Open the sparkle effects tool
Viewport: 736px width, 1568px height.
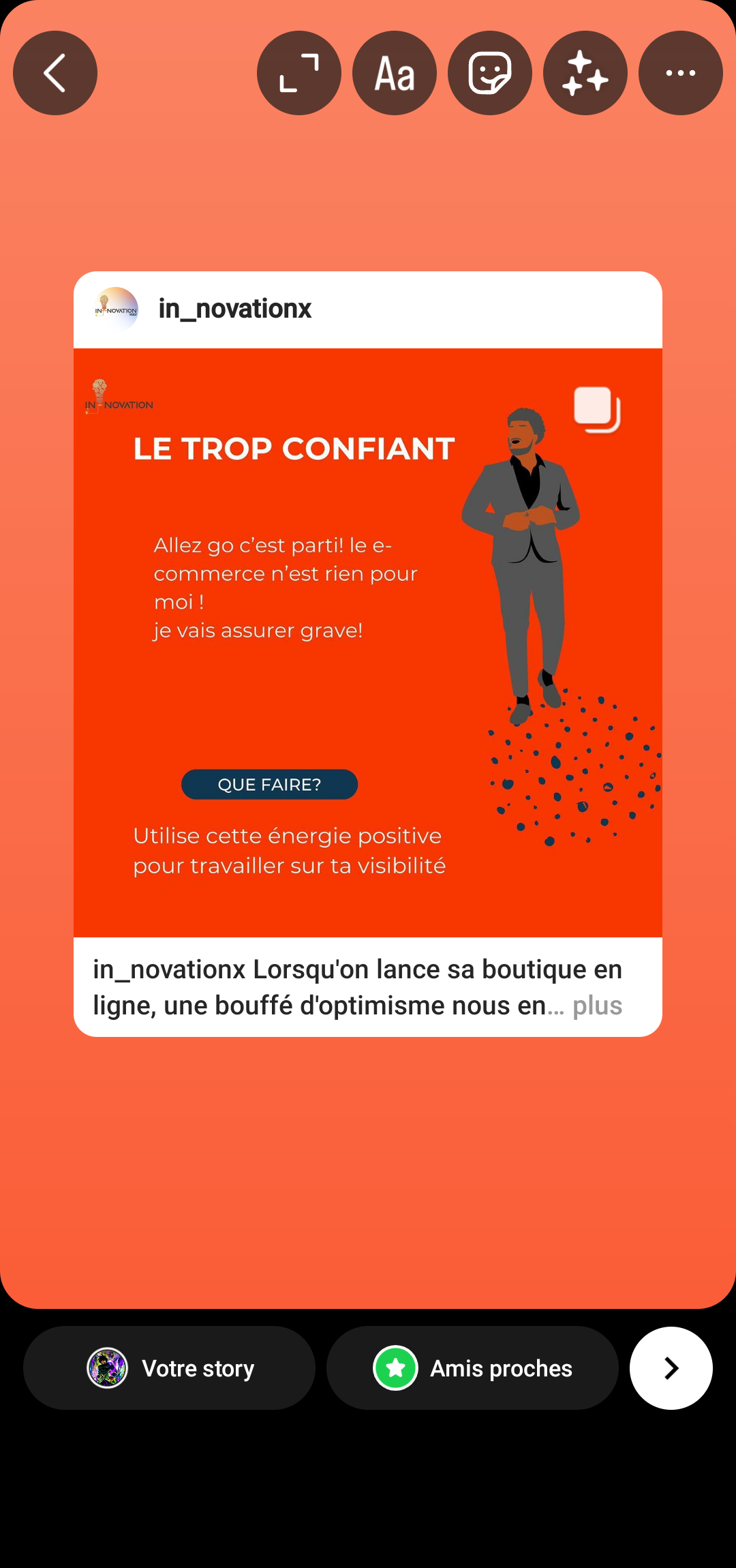pyautogui.click(x=585, y=73)
